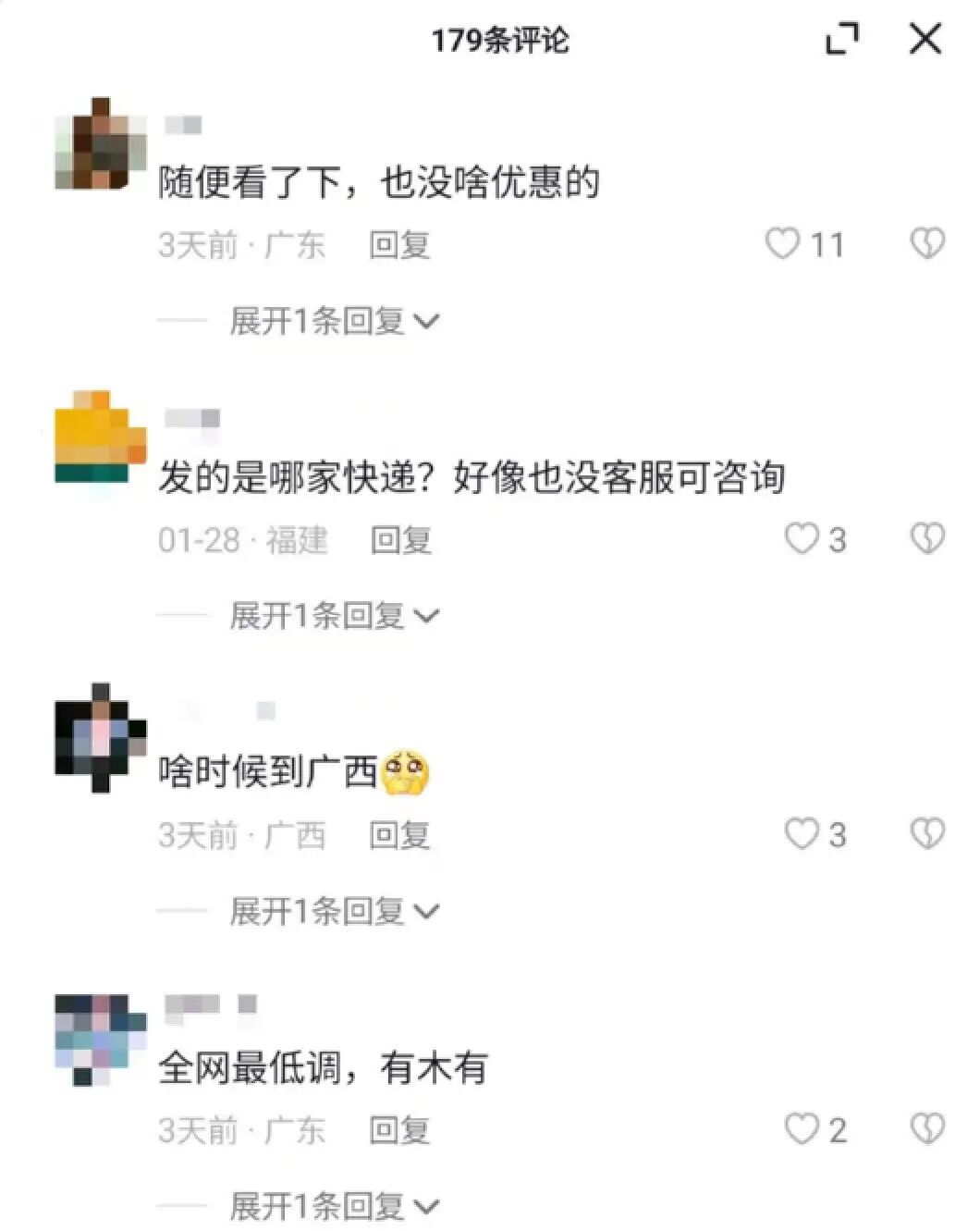This screenshot has width=980, height=1231.
Task: Like the comment '全网最低调，有木有'
Action: (x=801, y=1130)
